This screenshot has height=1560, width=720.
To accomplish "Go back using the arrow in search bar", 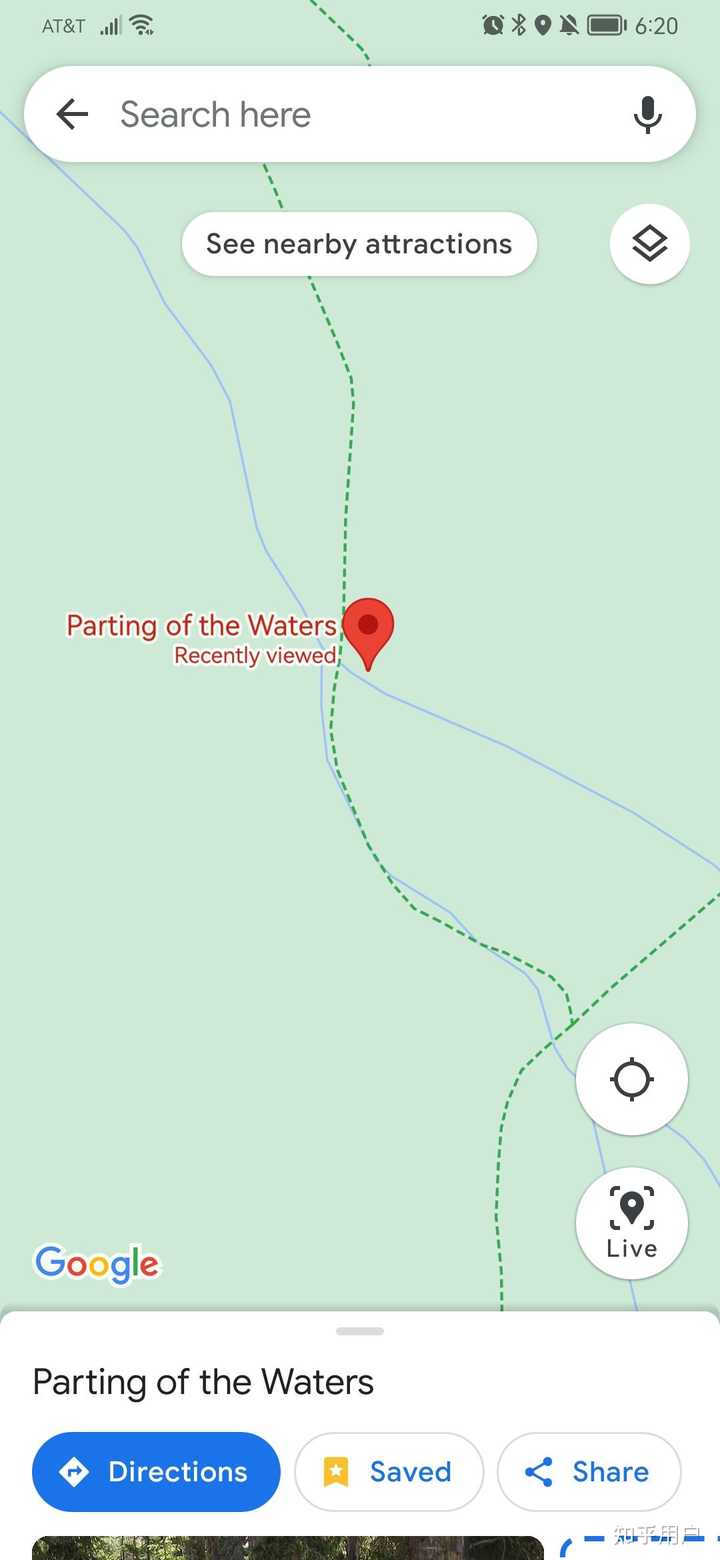I will (x=72, y=114).
